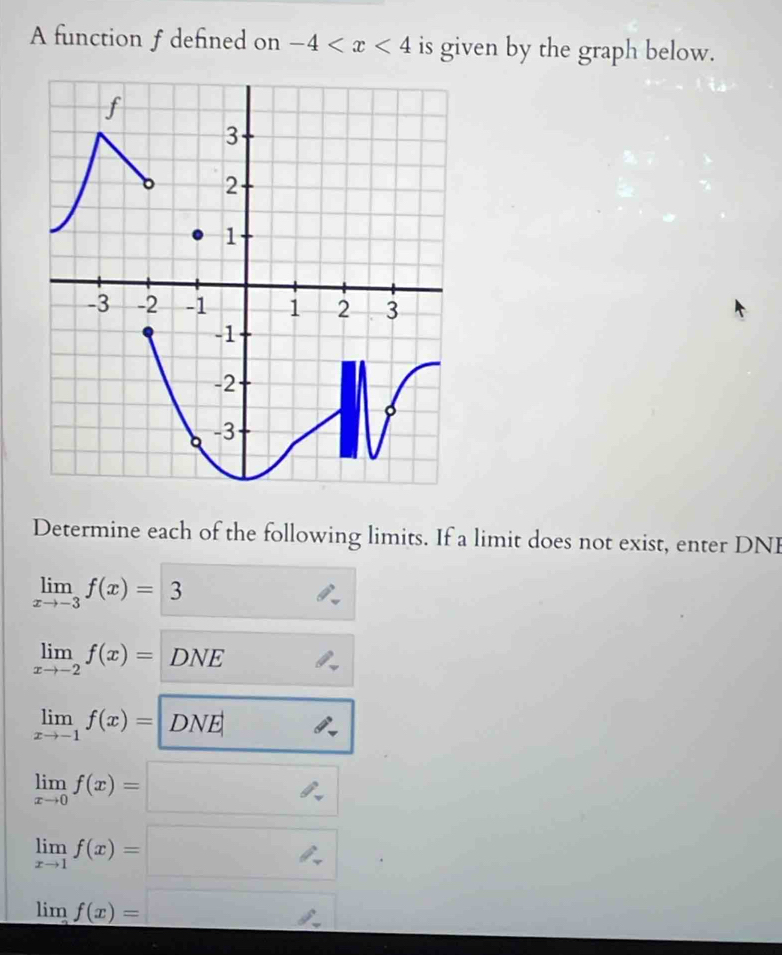Edit the answer field for limit x→−2
782x955 pixels.
[x=235, y=658]
